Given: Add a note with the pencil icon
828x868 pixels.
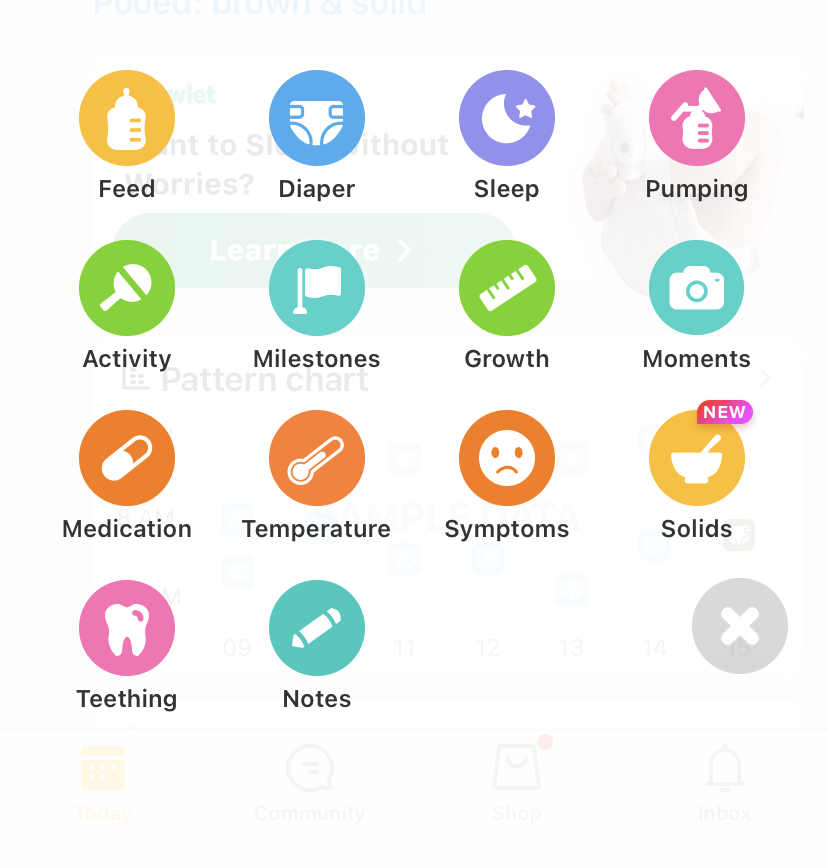Looking at the screenshot, I should click(x=316, y=627).
